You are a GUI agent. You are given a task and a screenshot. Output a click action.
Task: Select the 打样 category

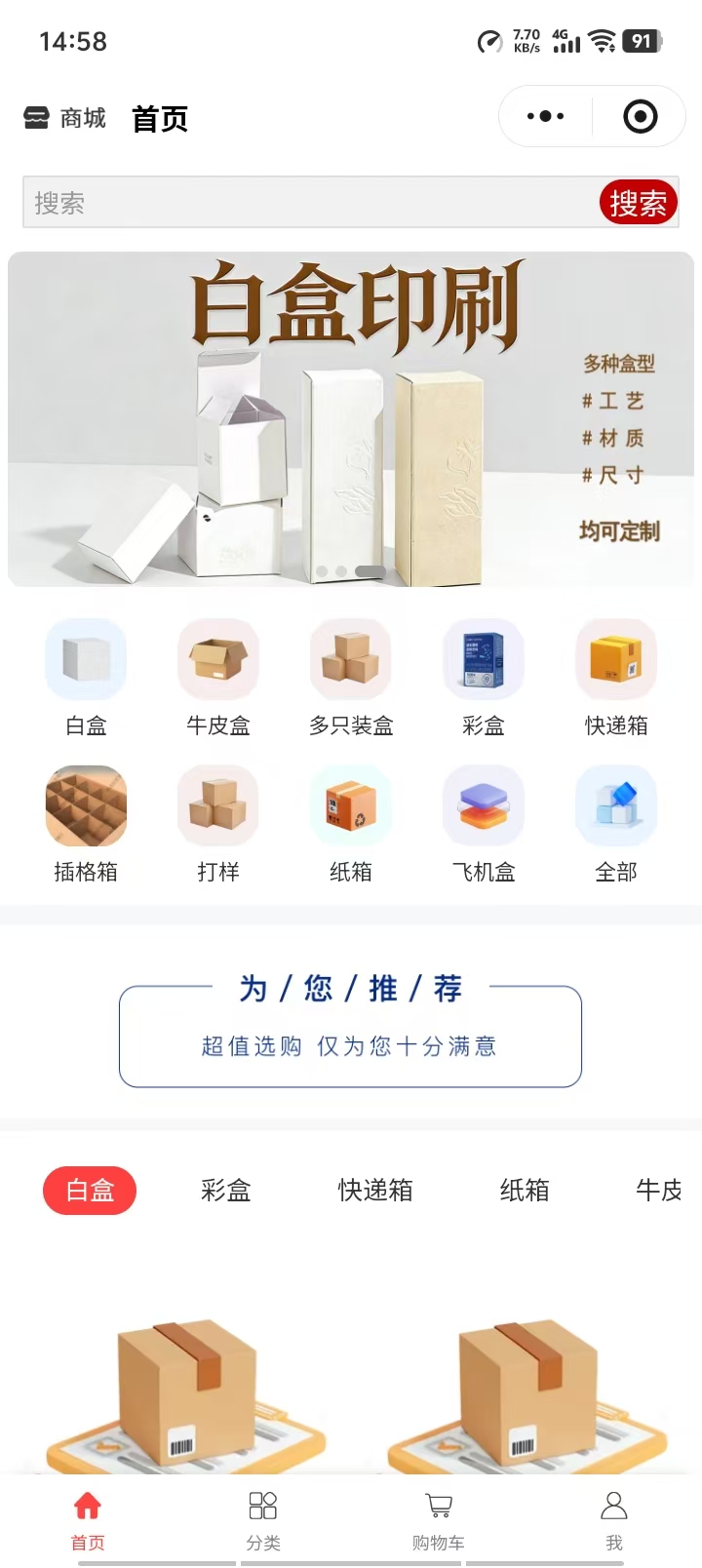(x=218, y=806)
